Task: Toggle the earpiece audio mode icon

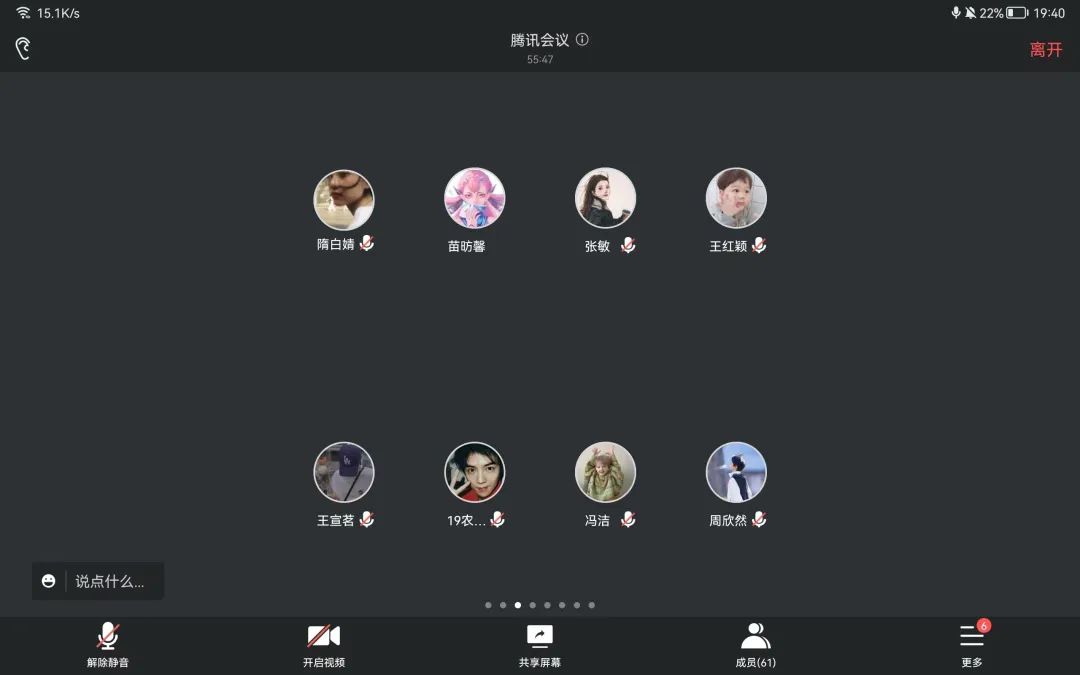Action: (x=23, y=48)
